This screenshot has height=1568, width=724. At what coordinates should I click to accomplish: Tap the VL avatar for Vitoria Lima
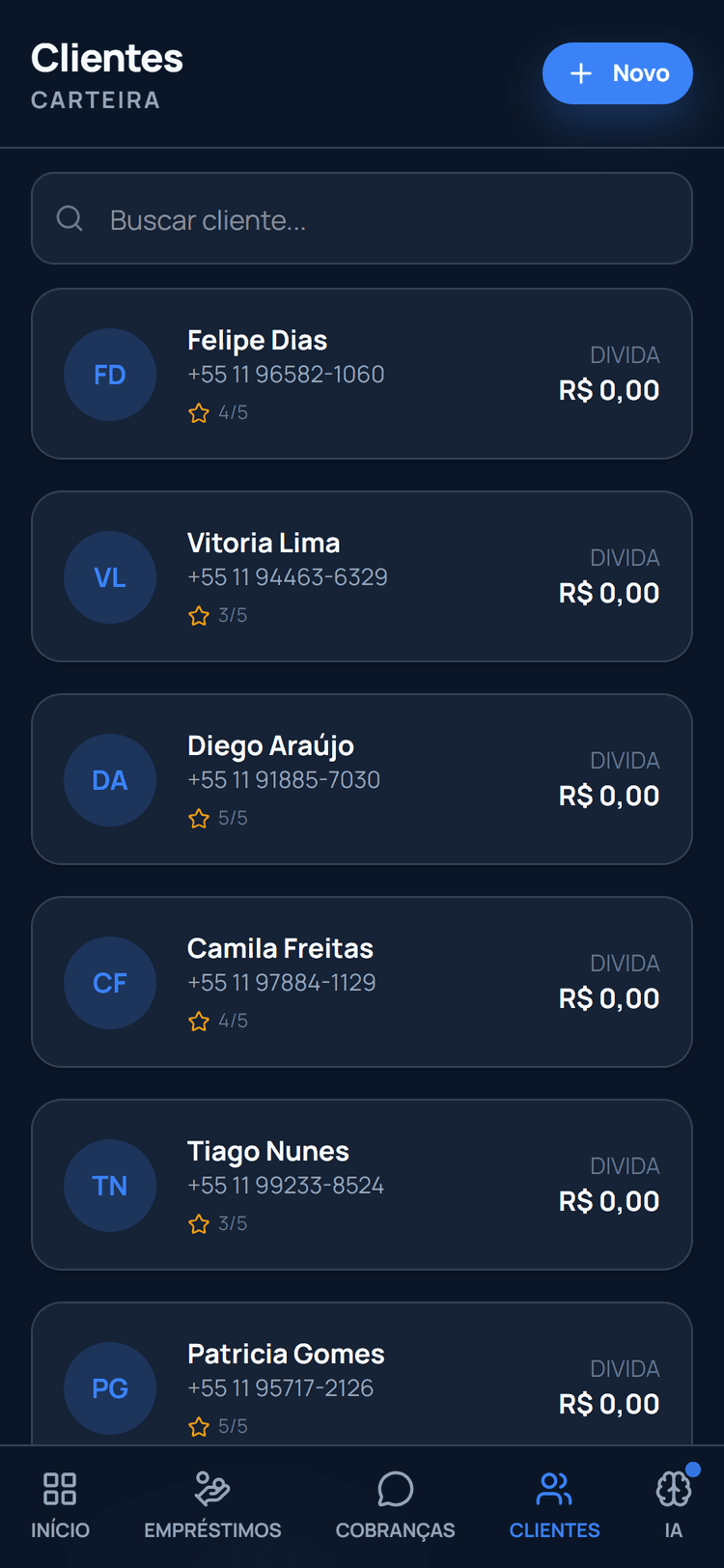tap(110, 577)
